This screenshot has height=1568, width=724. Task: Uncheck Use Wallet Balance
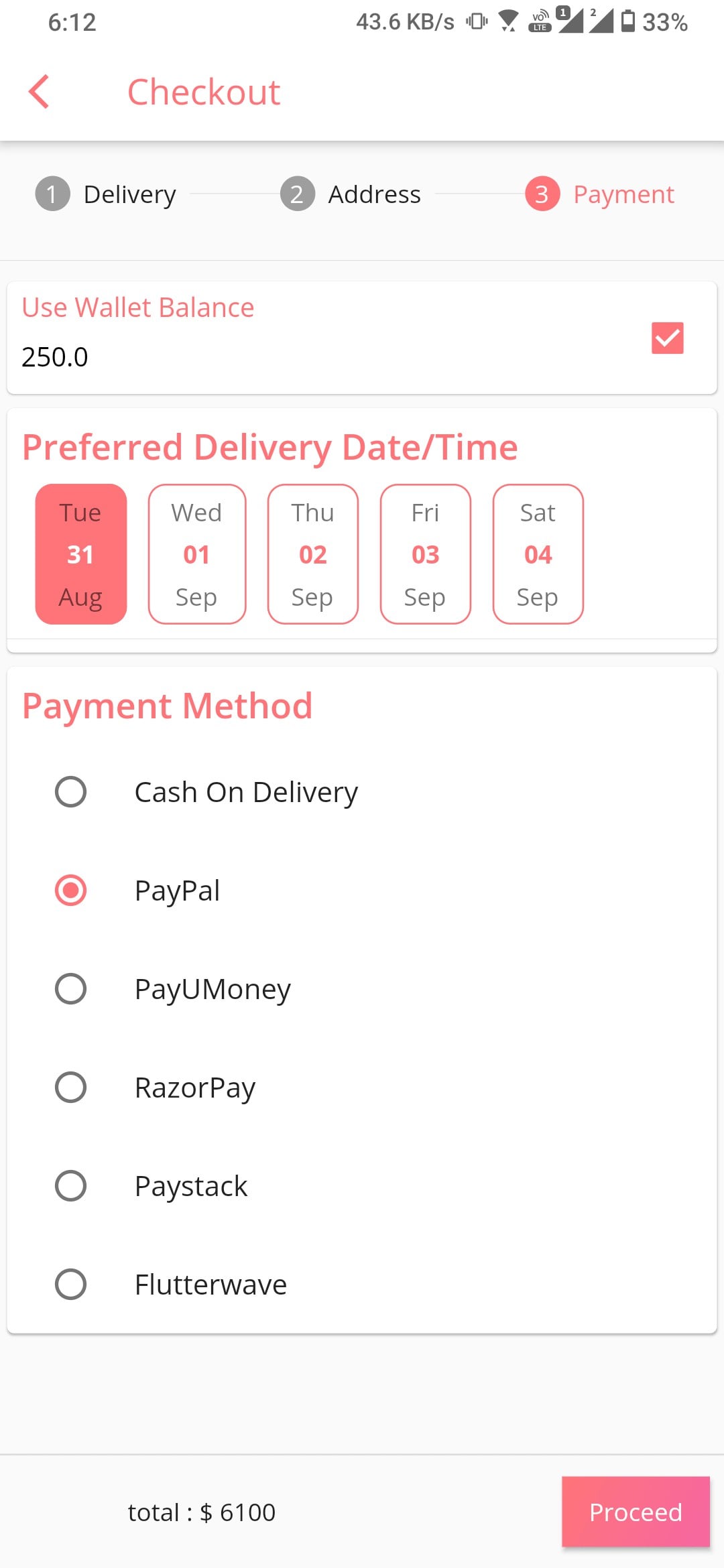point(667,338)
